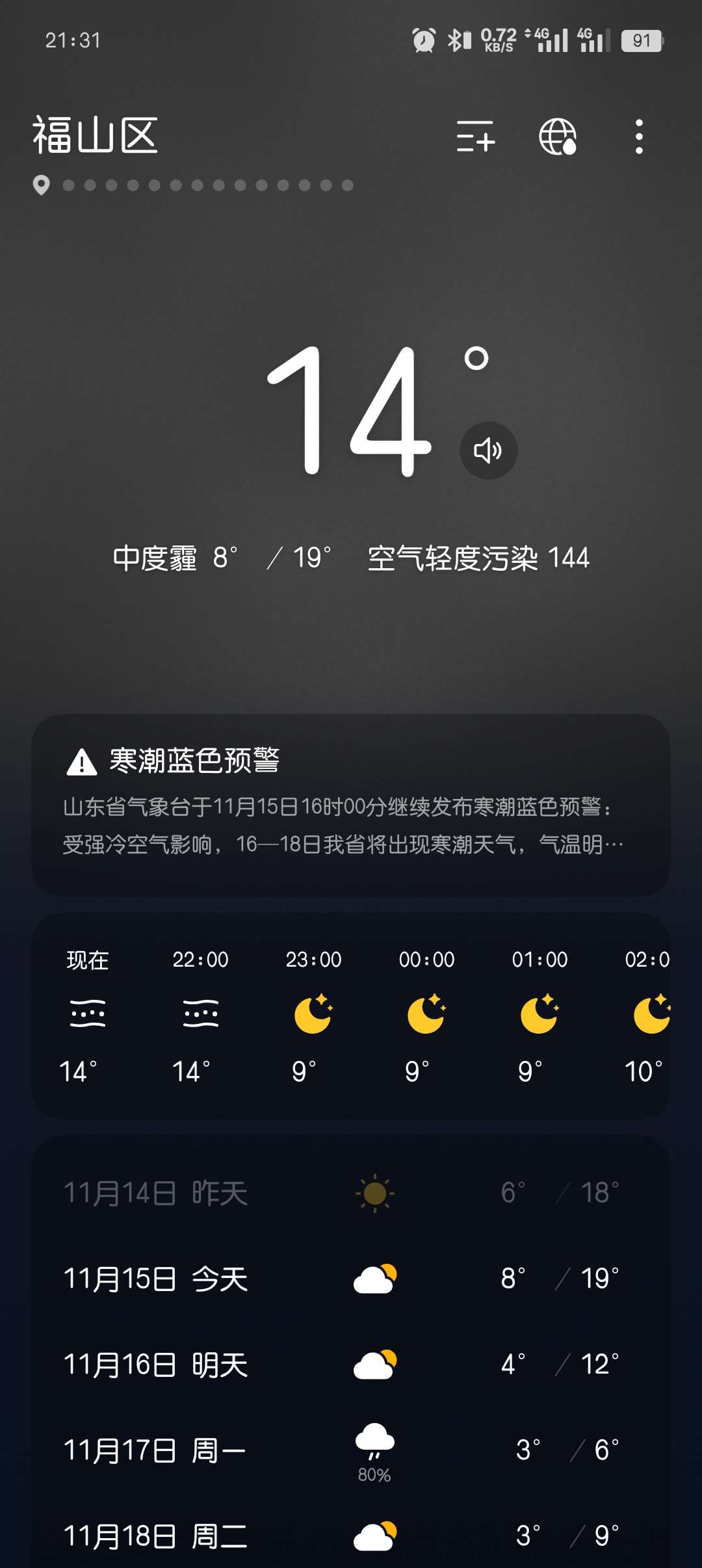Image resolution: width=702 pixels, height=1568 pixels.
Task: View air quality 空气轻度污染 144 details
Action: coord(478,558)
